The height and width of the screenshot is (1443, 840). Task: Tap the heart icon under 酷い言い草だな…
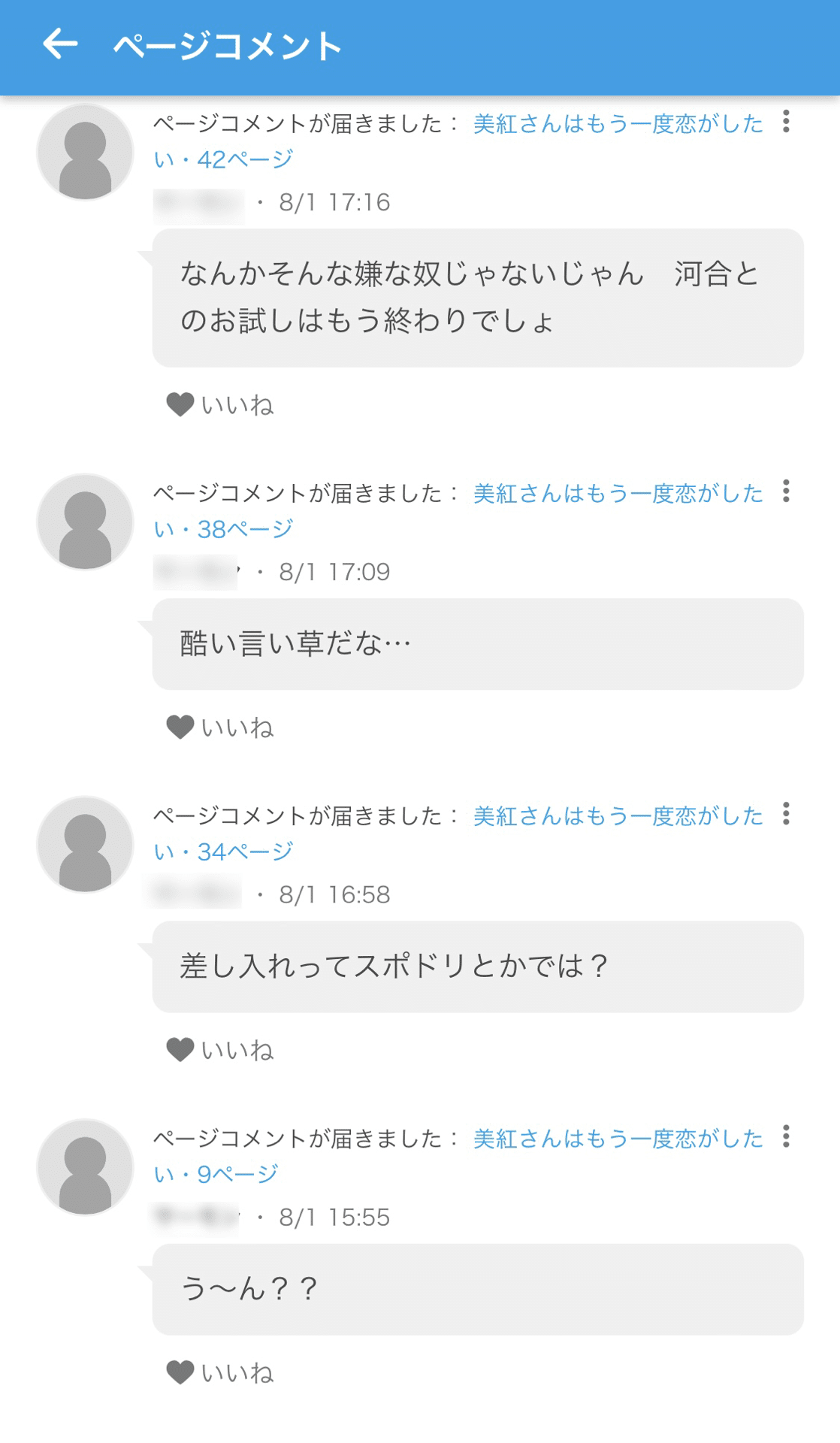pyautogui.click(x=178, y=725)
